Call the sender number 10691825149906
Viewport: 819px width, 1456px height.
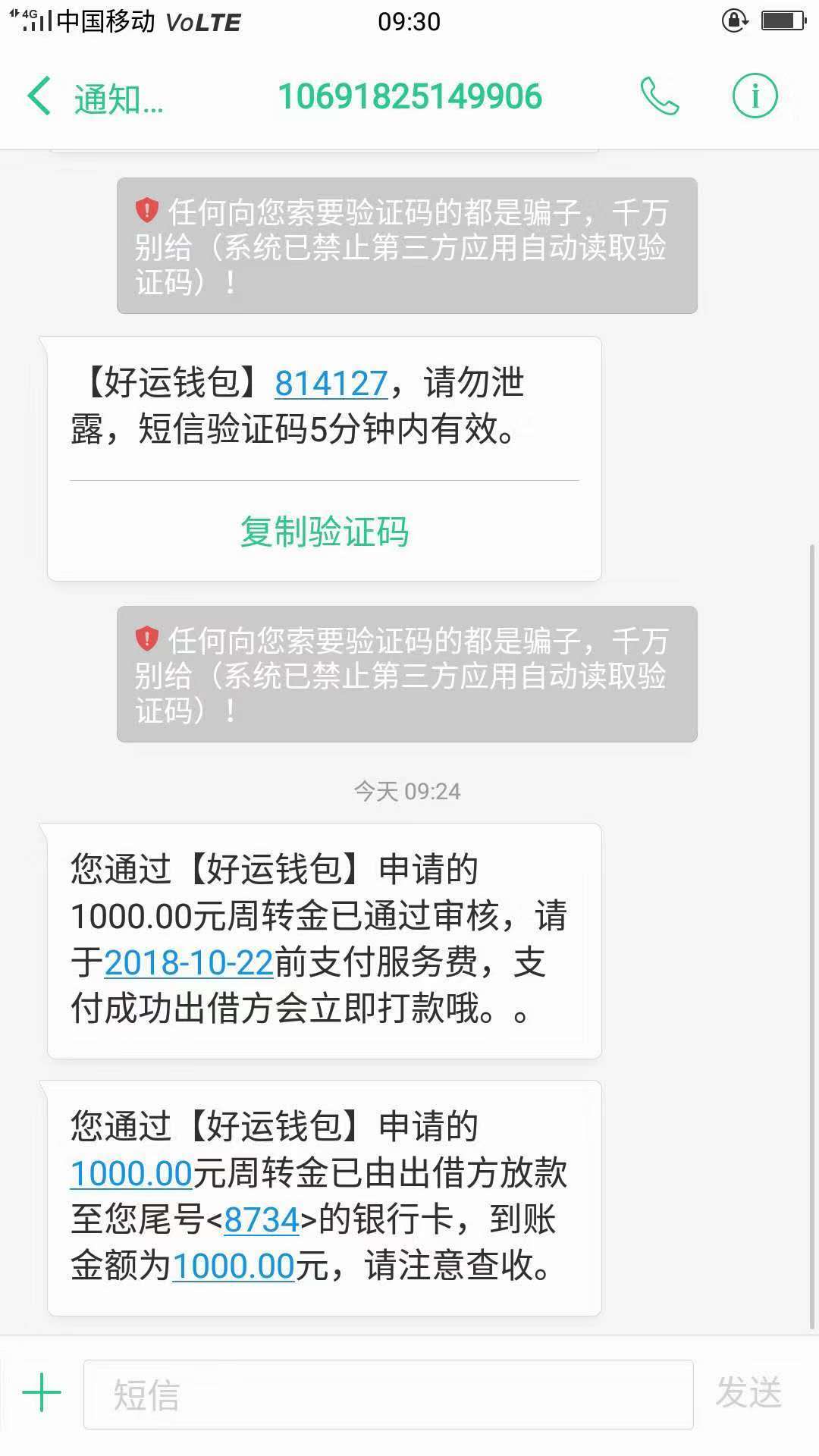click(x=660, y=96)
